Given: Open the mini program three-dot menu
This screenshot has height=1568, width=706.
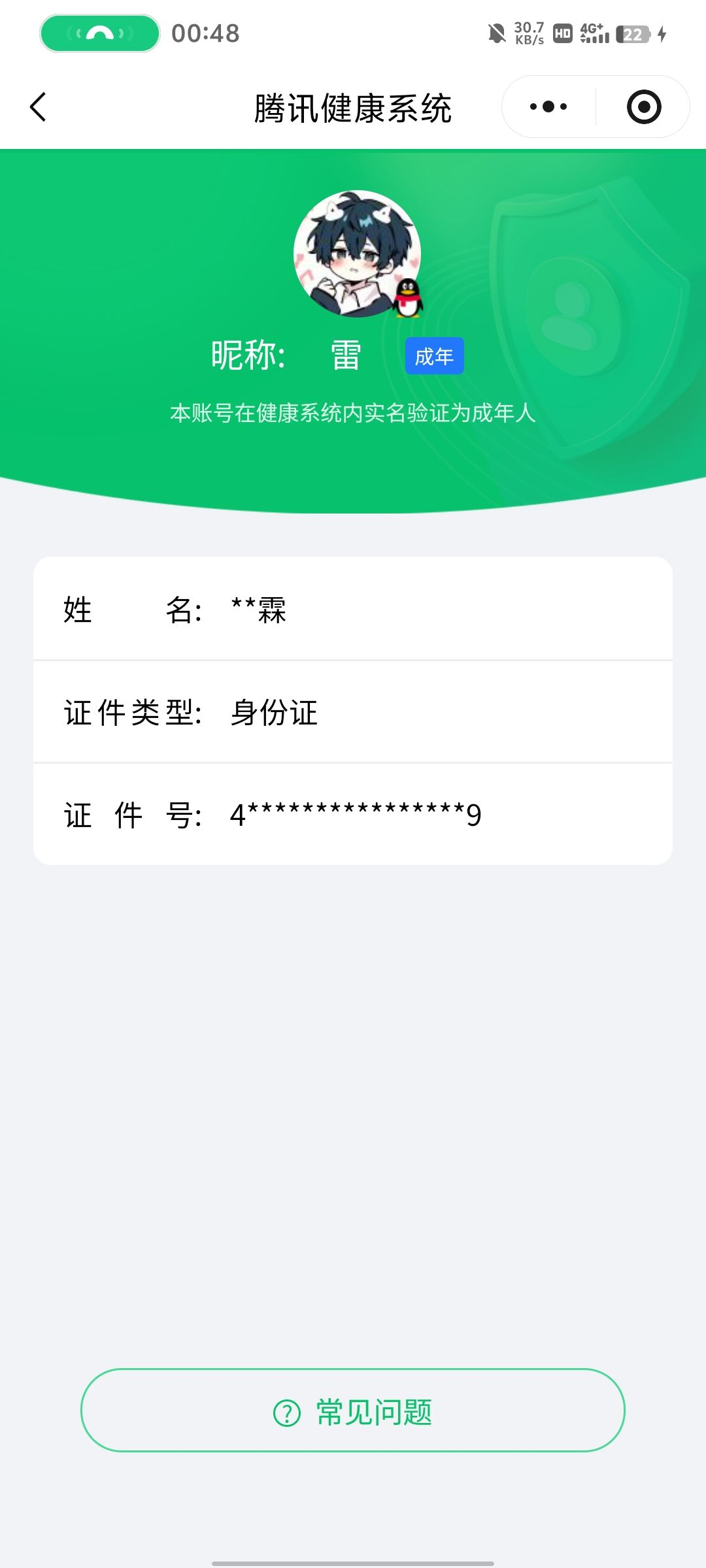Looking at the screenshot, I should 548,106.
